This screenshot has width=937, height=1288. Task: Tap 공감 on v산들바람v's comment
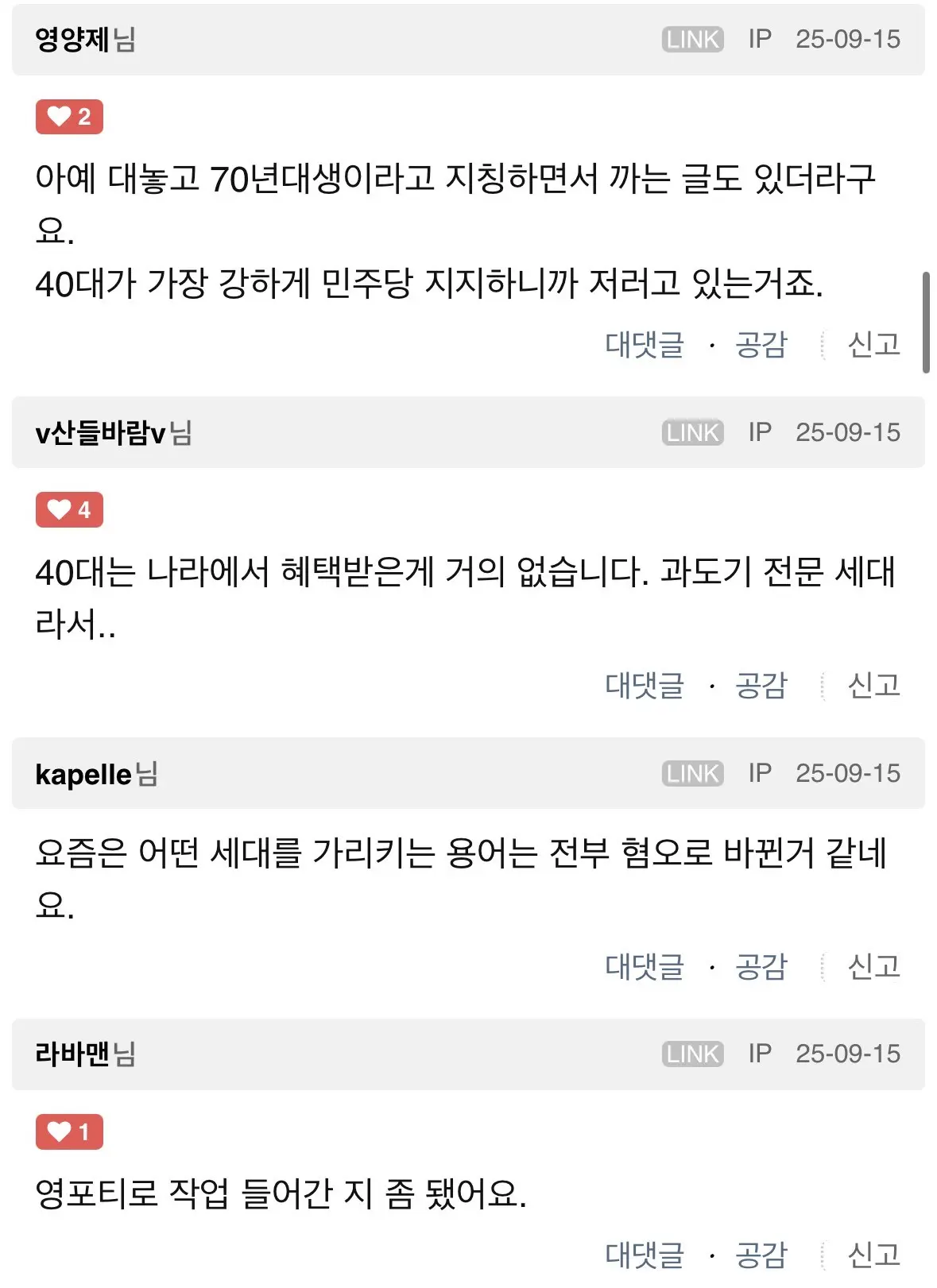pos(761,686)
